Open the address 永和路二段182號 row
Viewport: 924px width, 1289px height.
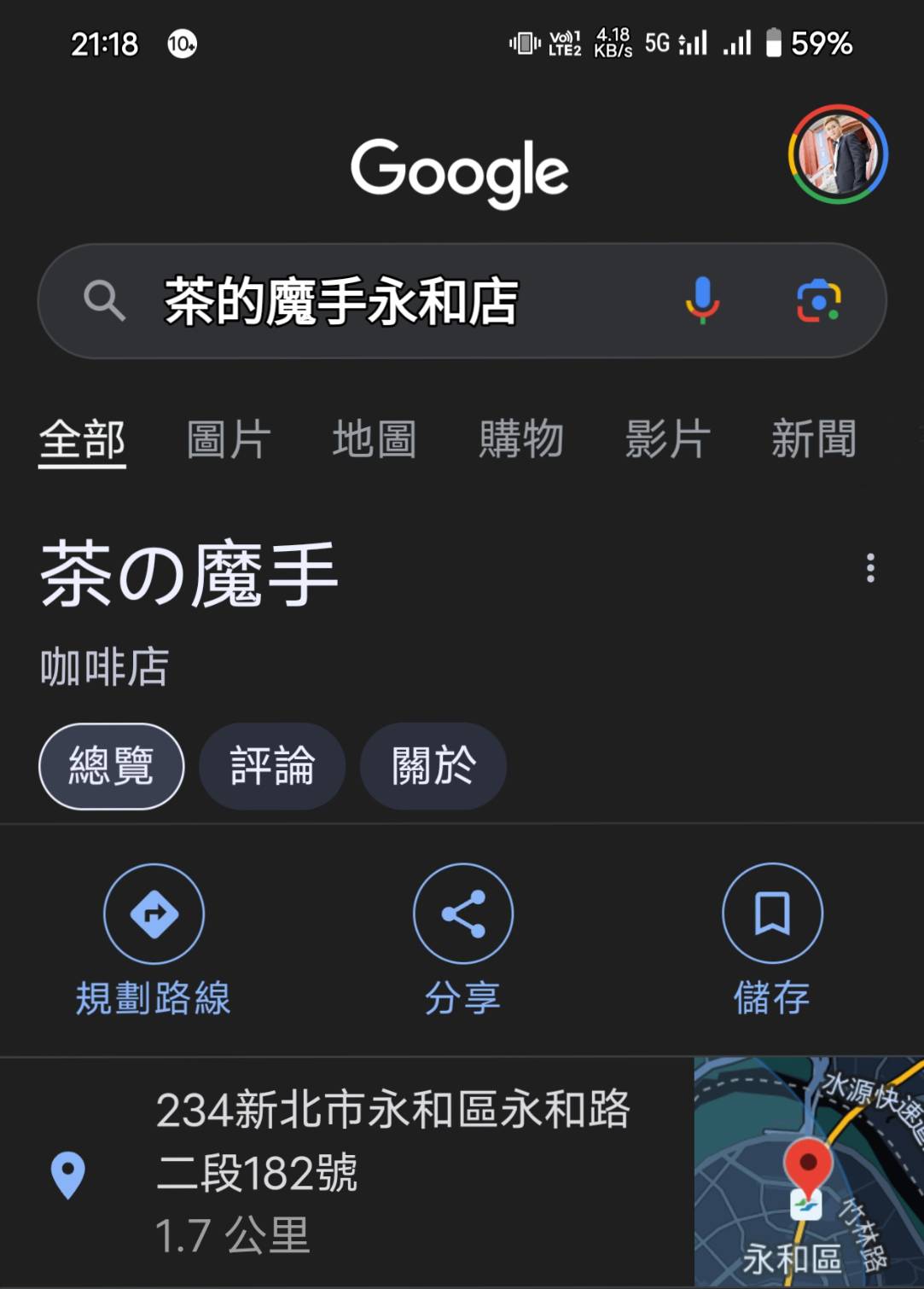pyautogui.click(x=346, y=1173)
